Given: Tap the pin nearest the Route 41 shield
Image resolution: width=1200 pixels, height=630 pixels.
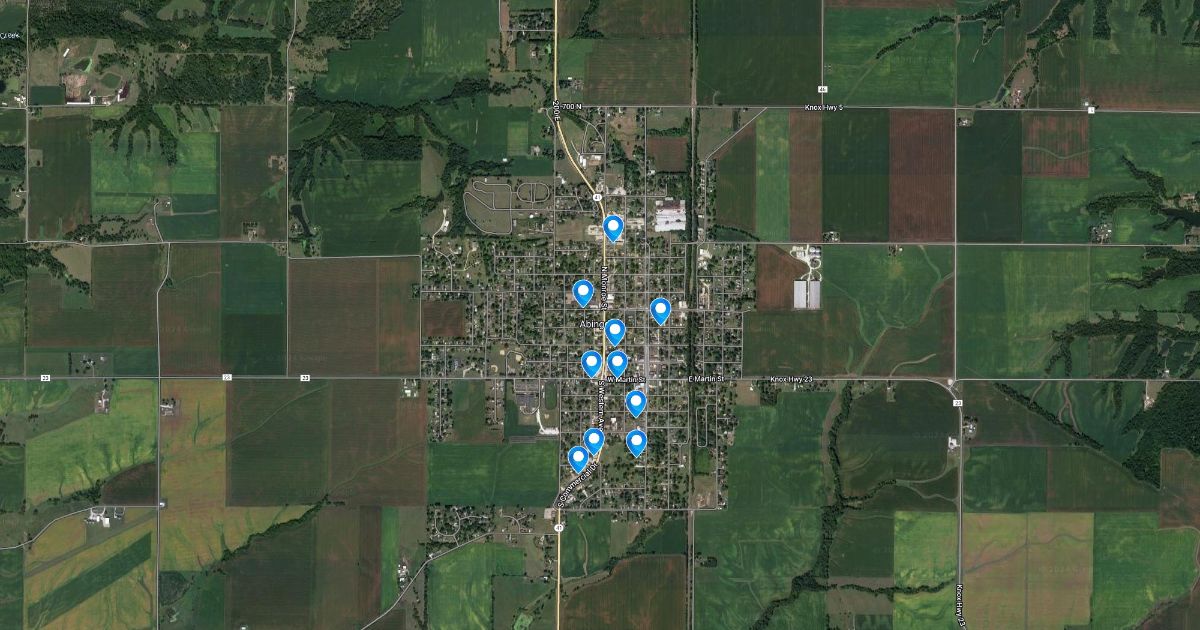Looking at the screenshot, I should (x=613, y=228).
